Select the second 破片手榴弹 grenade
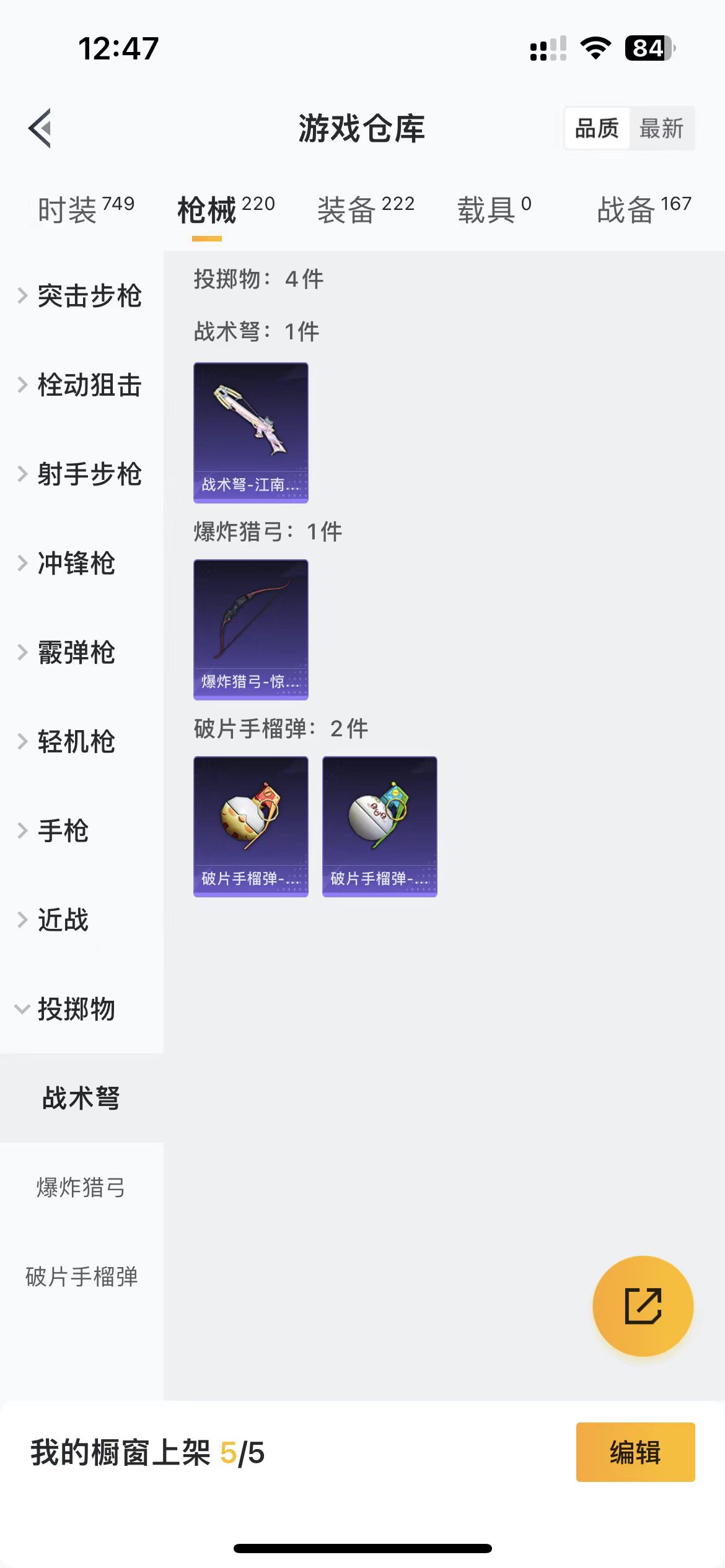This screenshot has width=725, height=1568. click(380, 826)
